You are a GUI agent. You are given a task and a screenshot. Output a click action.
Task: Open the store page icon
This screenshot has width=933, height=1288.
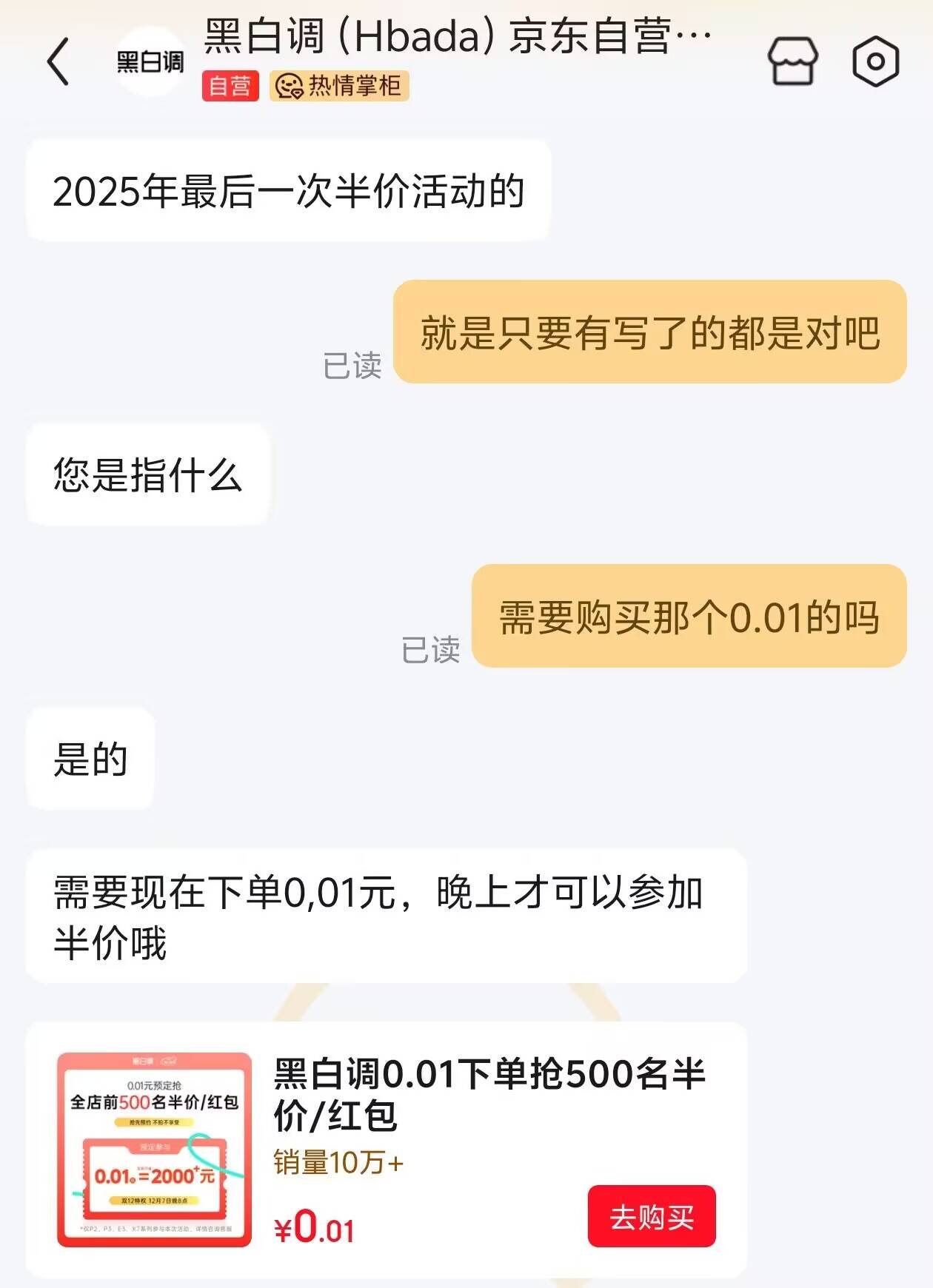pos(792,61)
